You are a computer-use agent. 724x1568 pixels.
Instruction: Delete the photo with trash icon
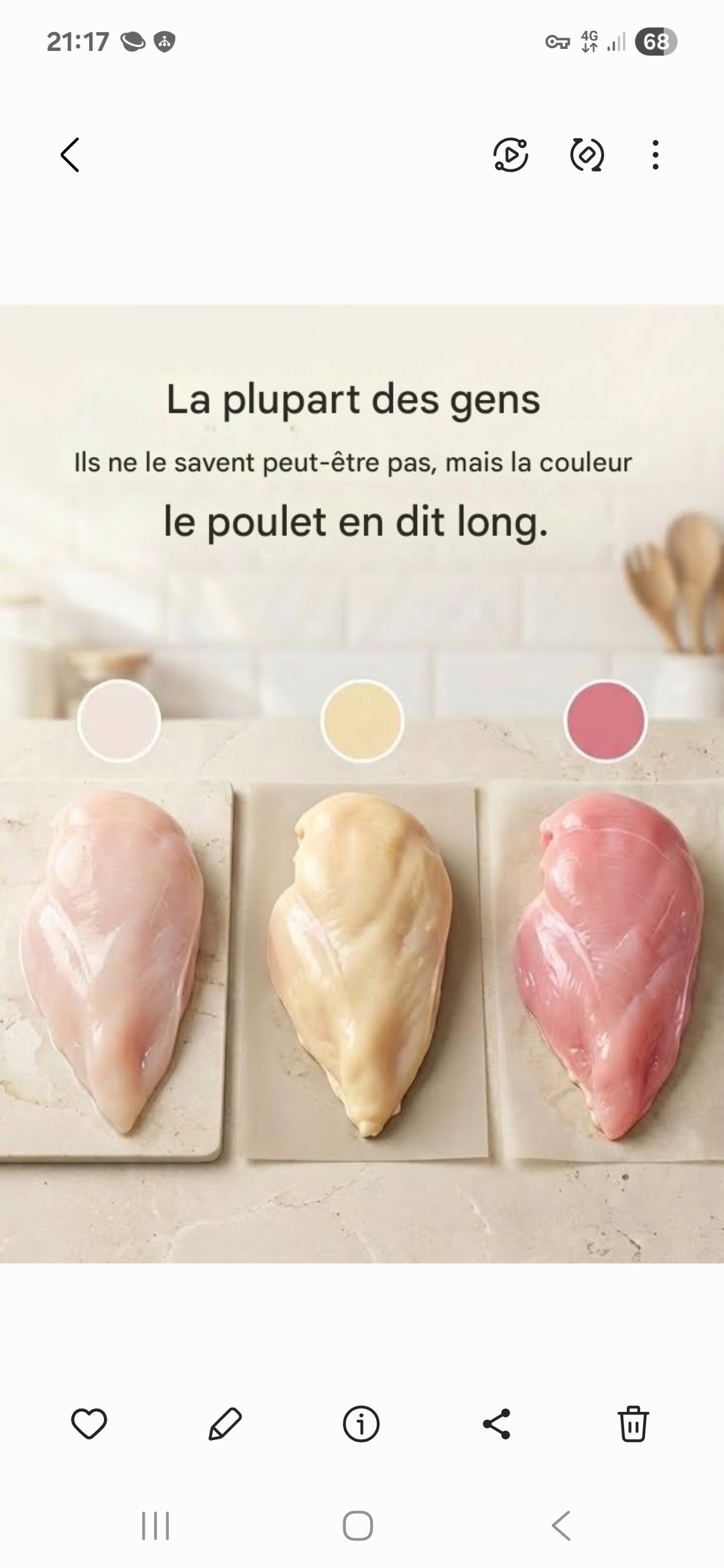[633, 1424]
